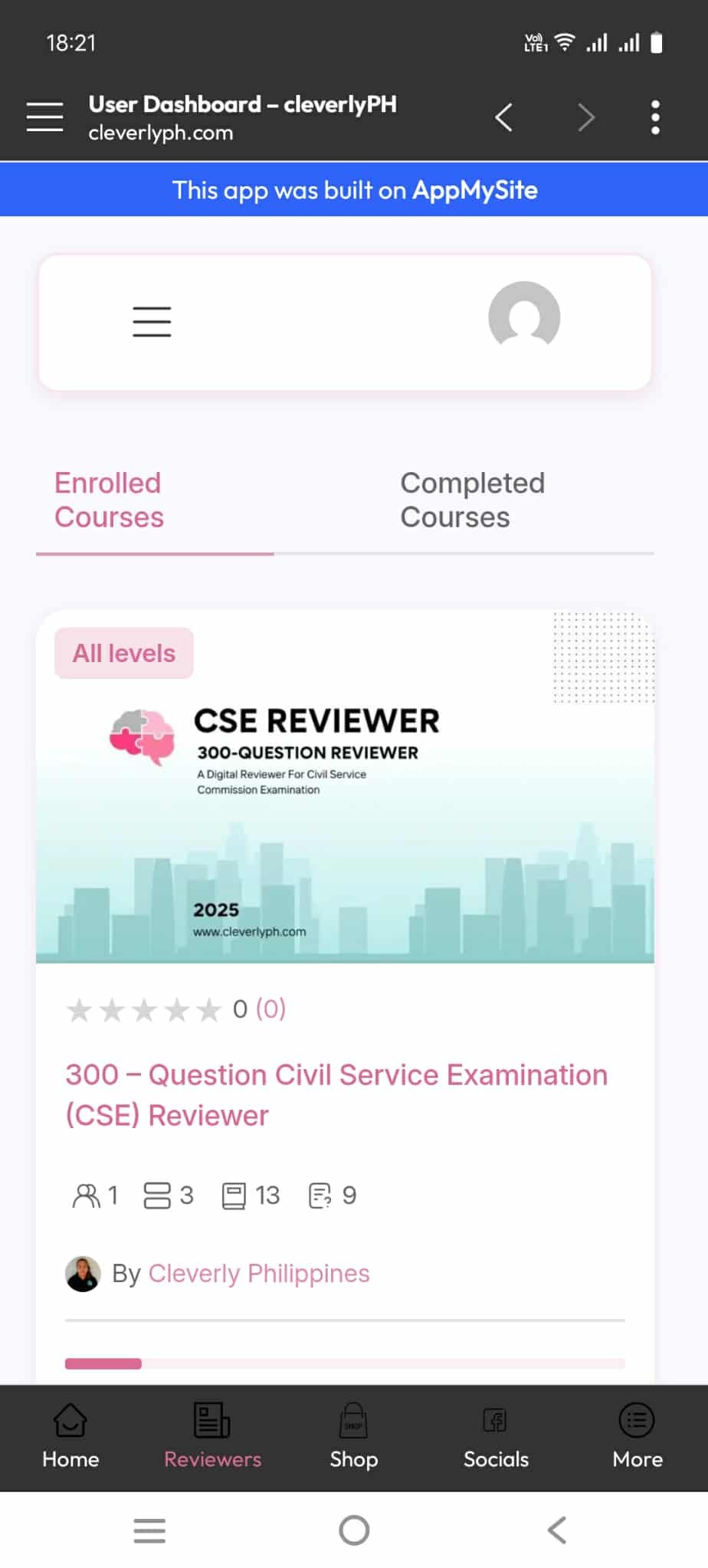
Task: Open the system recent apps view
Action: (x=149, y=1530)
